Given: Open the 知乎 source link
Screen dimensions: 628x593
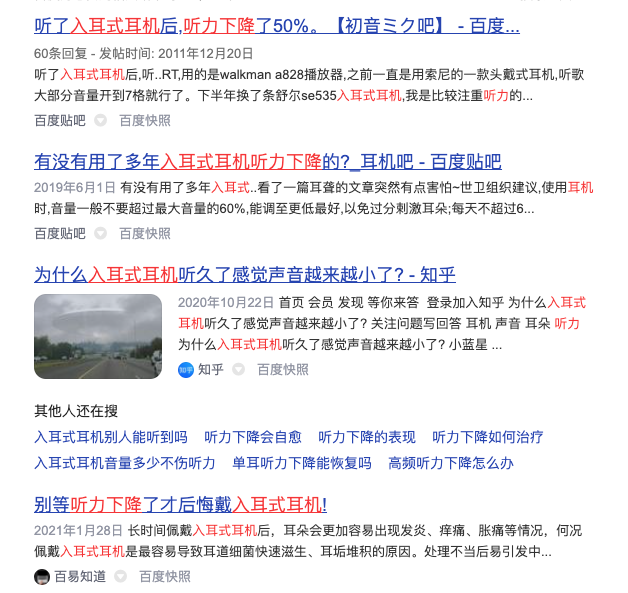Looking at the screenshot, I should (x=201, y=370).
